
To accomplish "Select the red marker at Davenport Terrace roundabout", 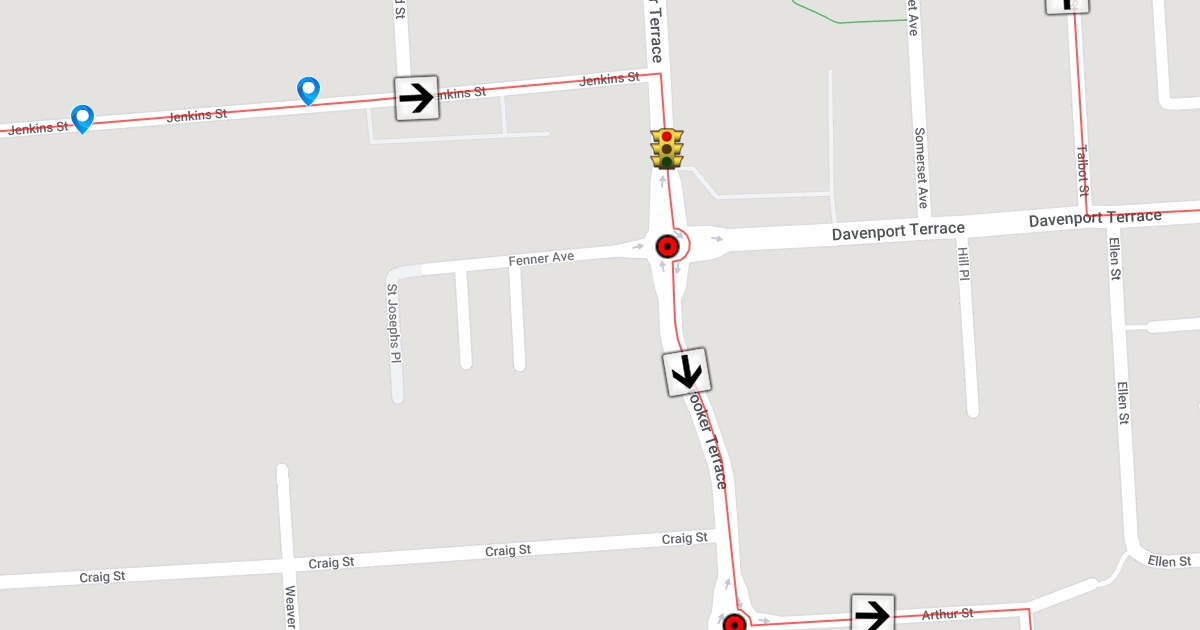I will click(x=667, y=245).
